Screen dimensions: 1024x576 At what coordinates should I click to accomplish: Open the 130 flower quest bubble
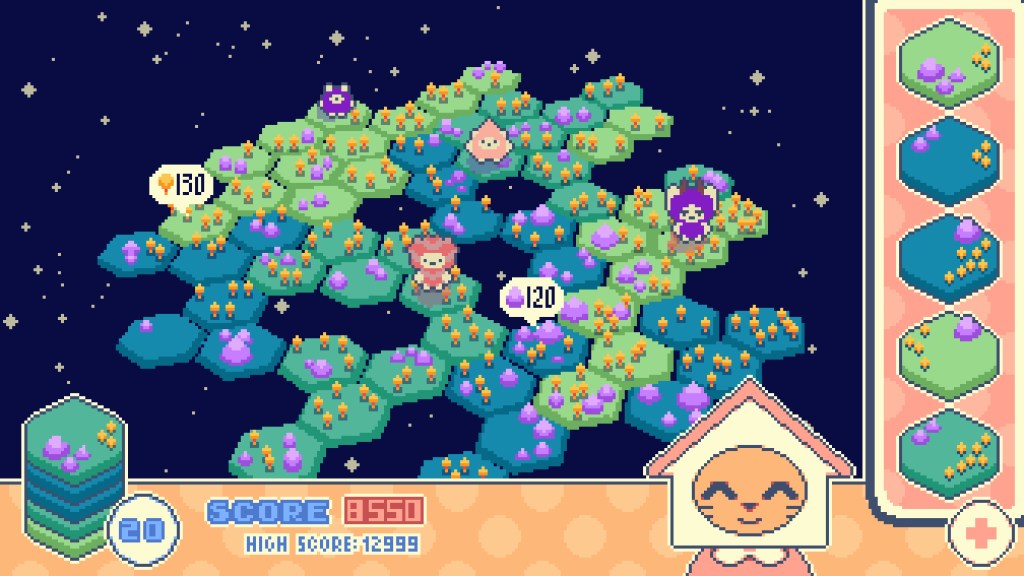click(x=183, y=184)
